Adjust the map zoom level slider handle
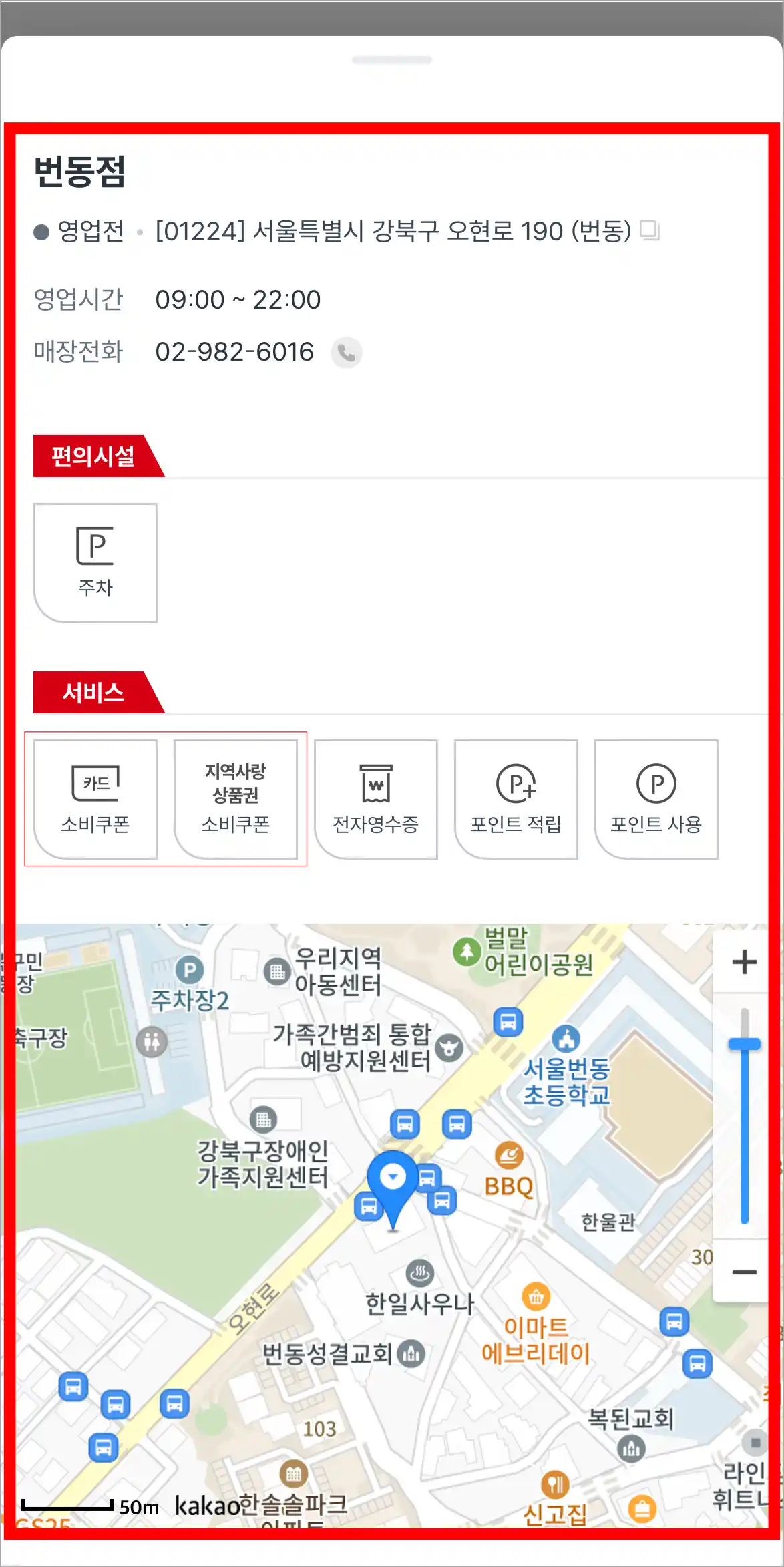 (x=743, y=1043)
